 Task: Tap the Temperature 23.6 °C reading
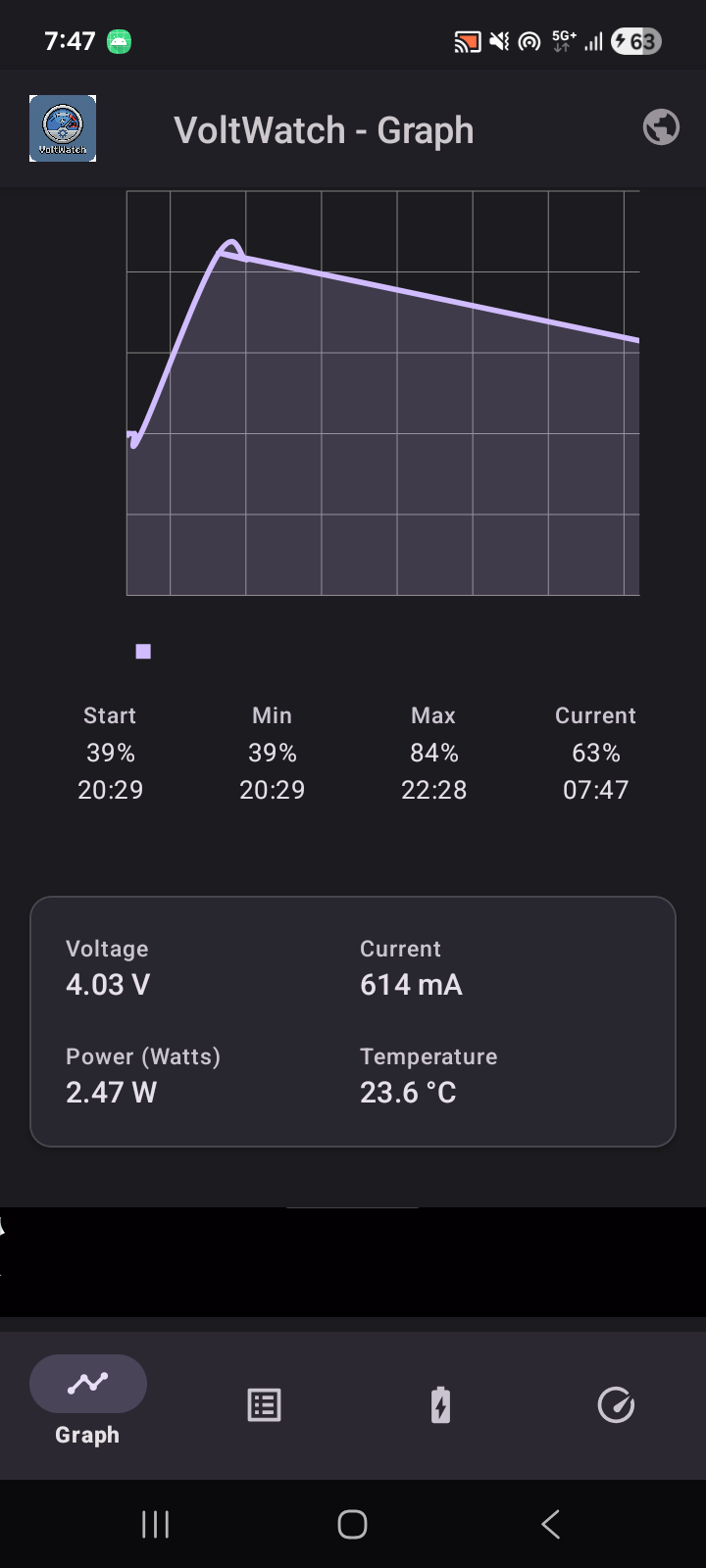coord(408,1092)
